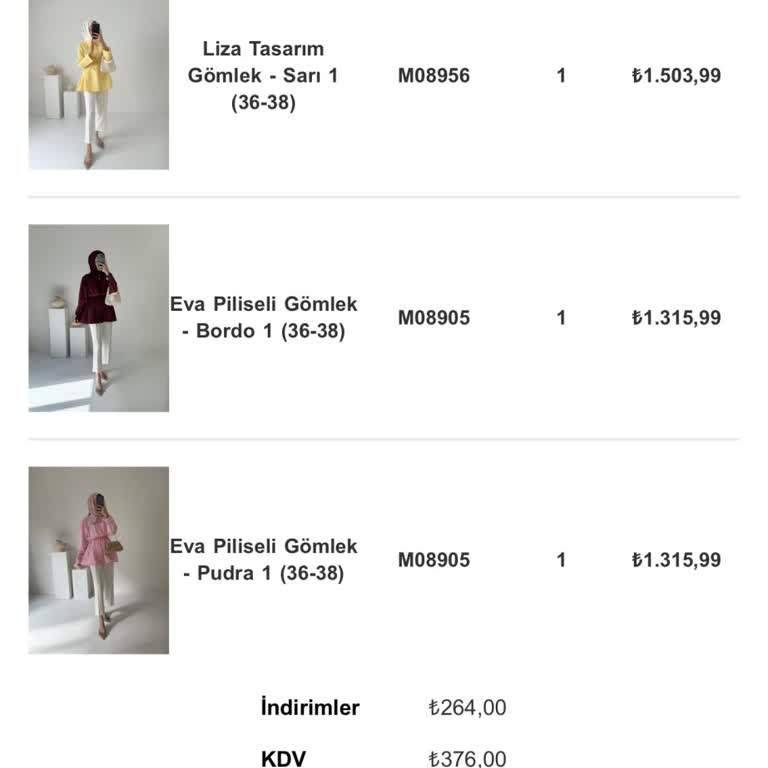Image resolution: width=768 pixels, height=768 pixels.
Task: View the Bordo Eva Piliseli Gömlek photo
Action: (98, 318)
